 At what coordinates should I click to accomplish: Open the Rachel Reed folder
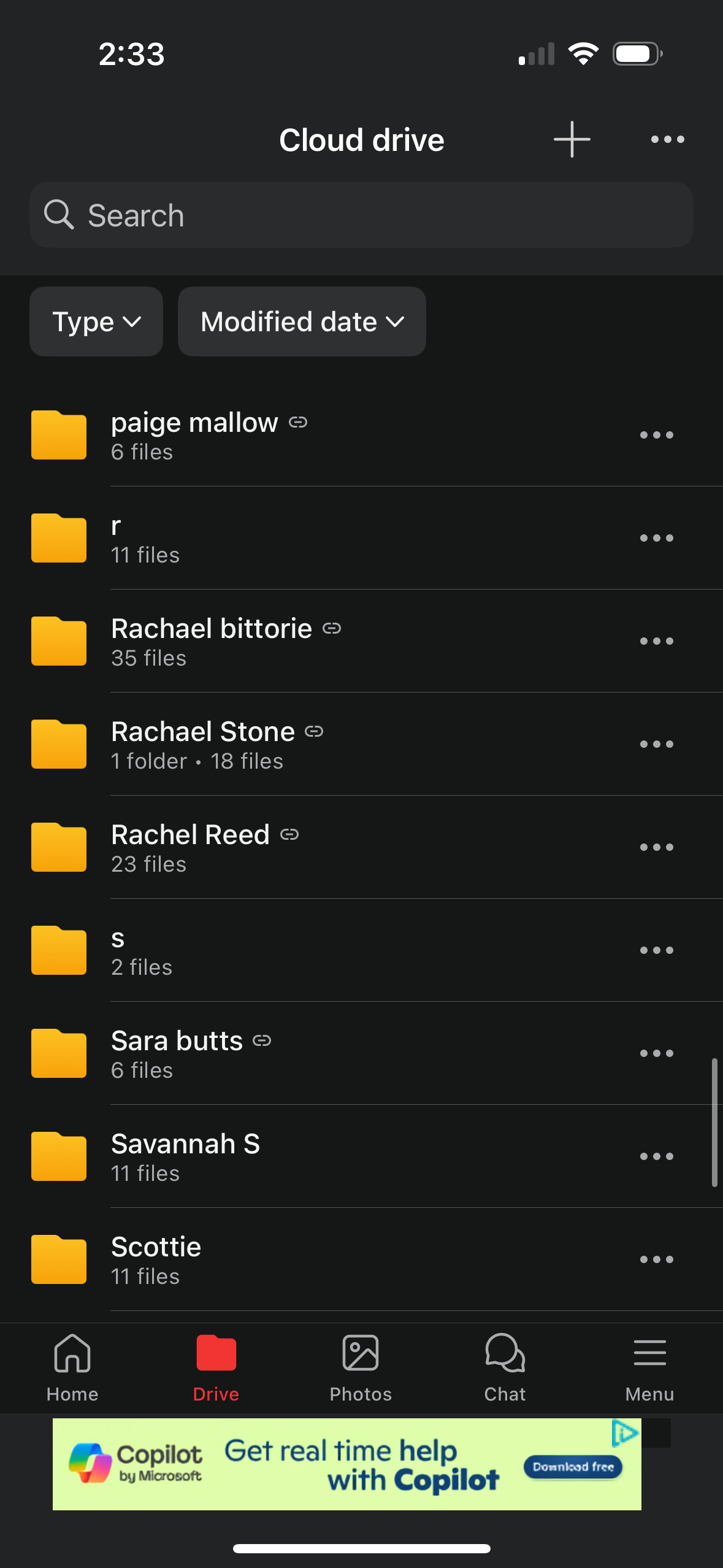click(190, 847)
